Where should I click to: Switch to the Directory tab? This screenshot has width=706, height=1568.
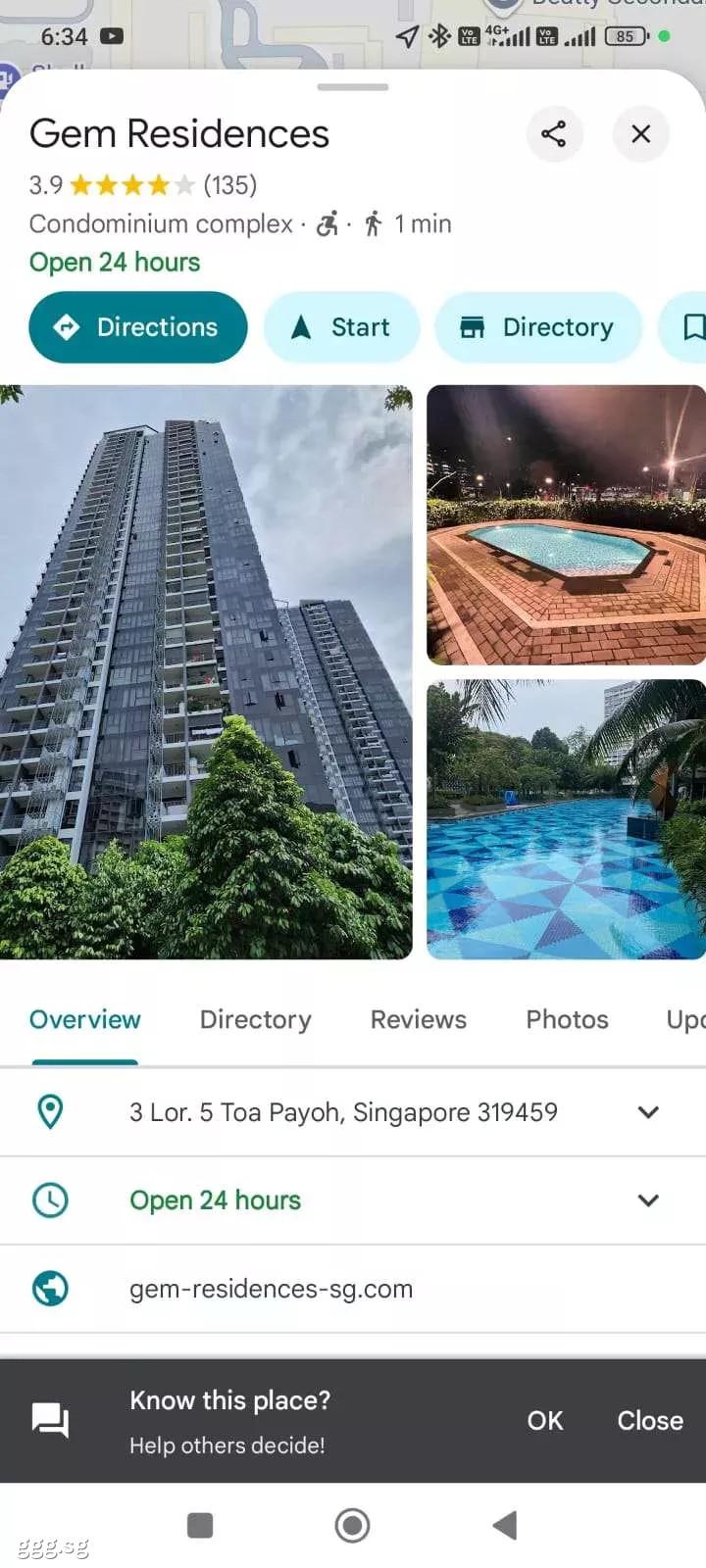(x=256, y=1020)
